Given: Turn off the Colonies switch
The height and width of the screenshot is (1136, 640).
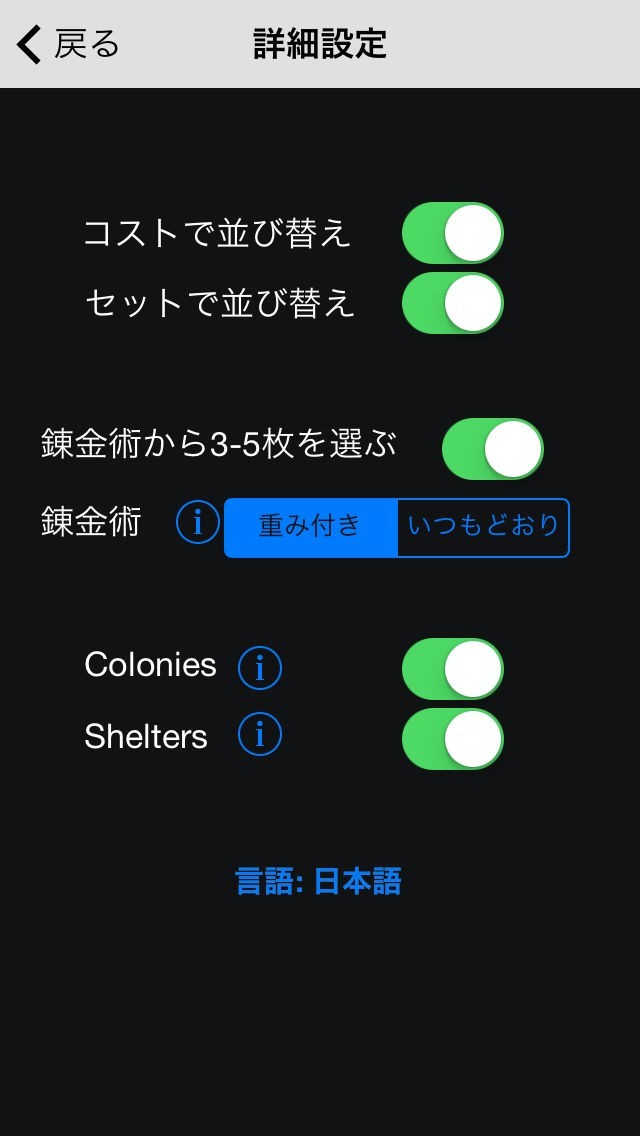Looking at the screenshot, I should [x=452, y=669].
